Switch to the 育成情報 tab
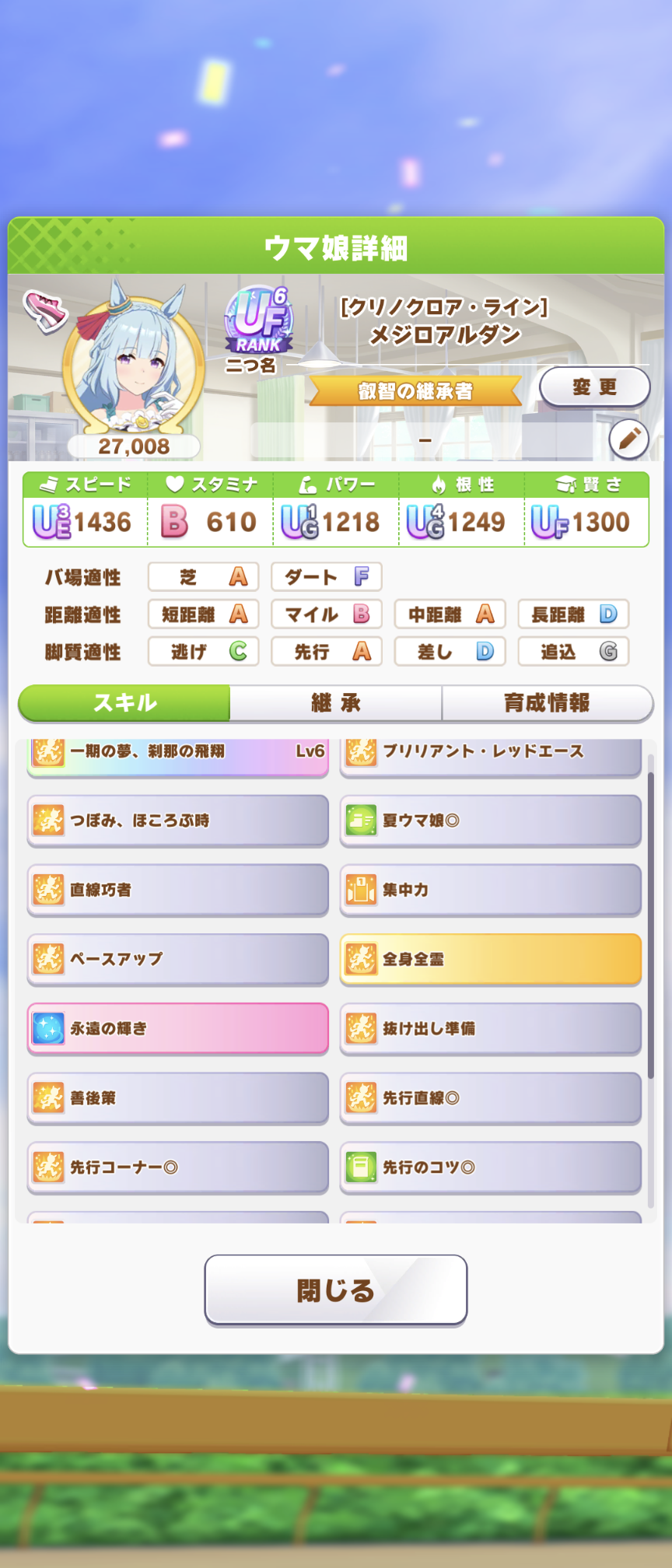672x1568 pixels. tap(546, 703)
